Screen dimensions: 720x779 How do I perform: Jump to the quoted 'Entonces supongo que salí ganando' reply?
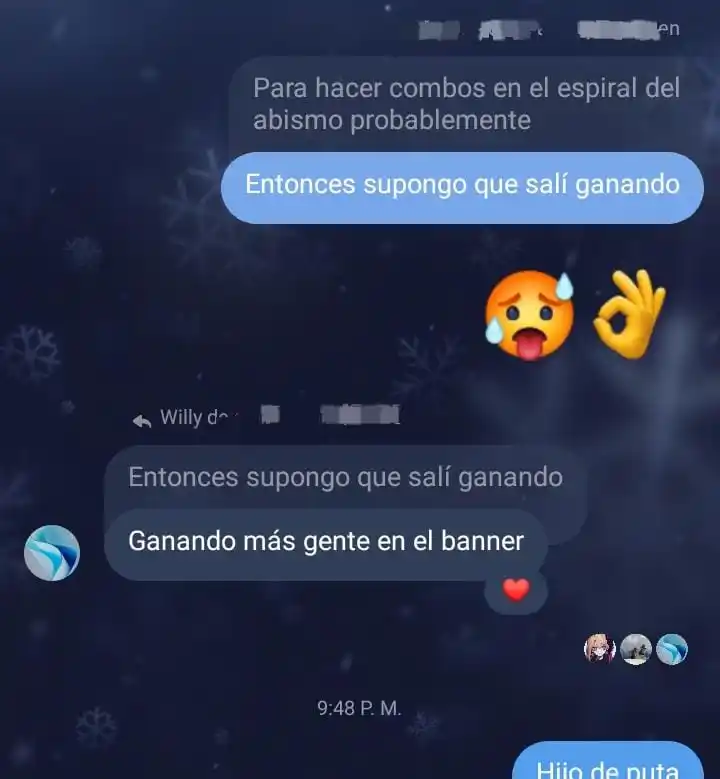(x=344, y=478)
